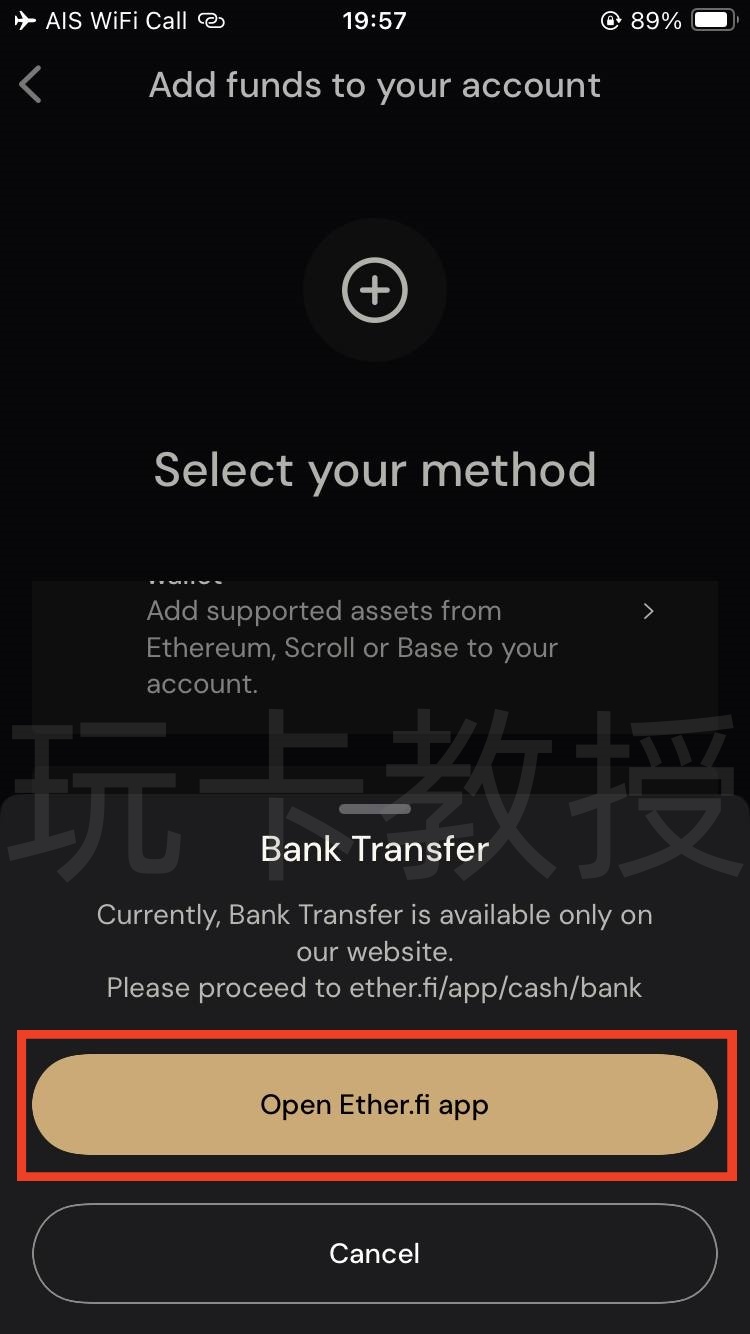
Task: Open the wallet deposit details via right arrow
Action: (648, 610)
